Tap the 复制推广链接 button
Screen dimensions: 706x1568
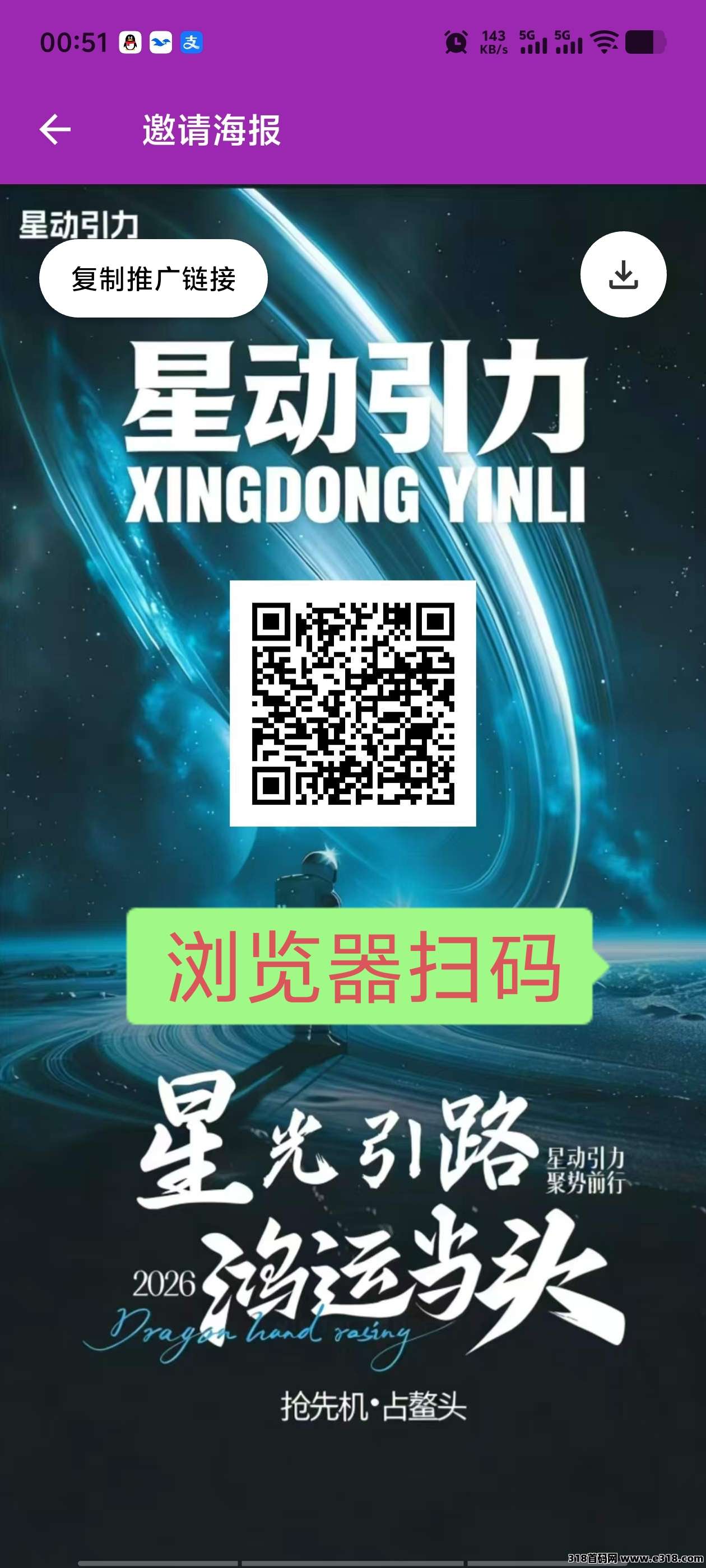(154, 279)
